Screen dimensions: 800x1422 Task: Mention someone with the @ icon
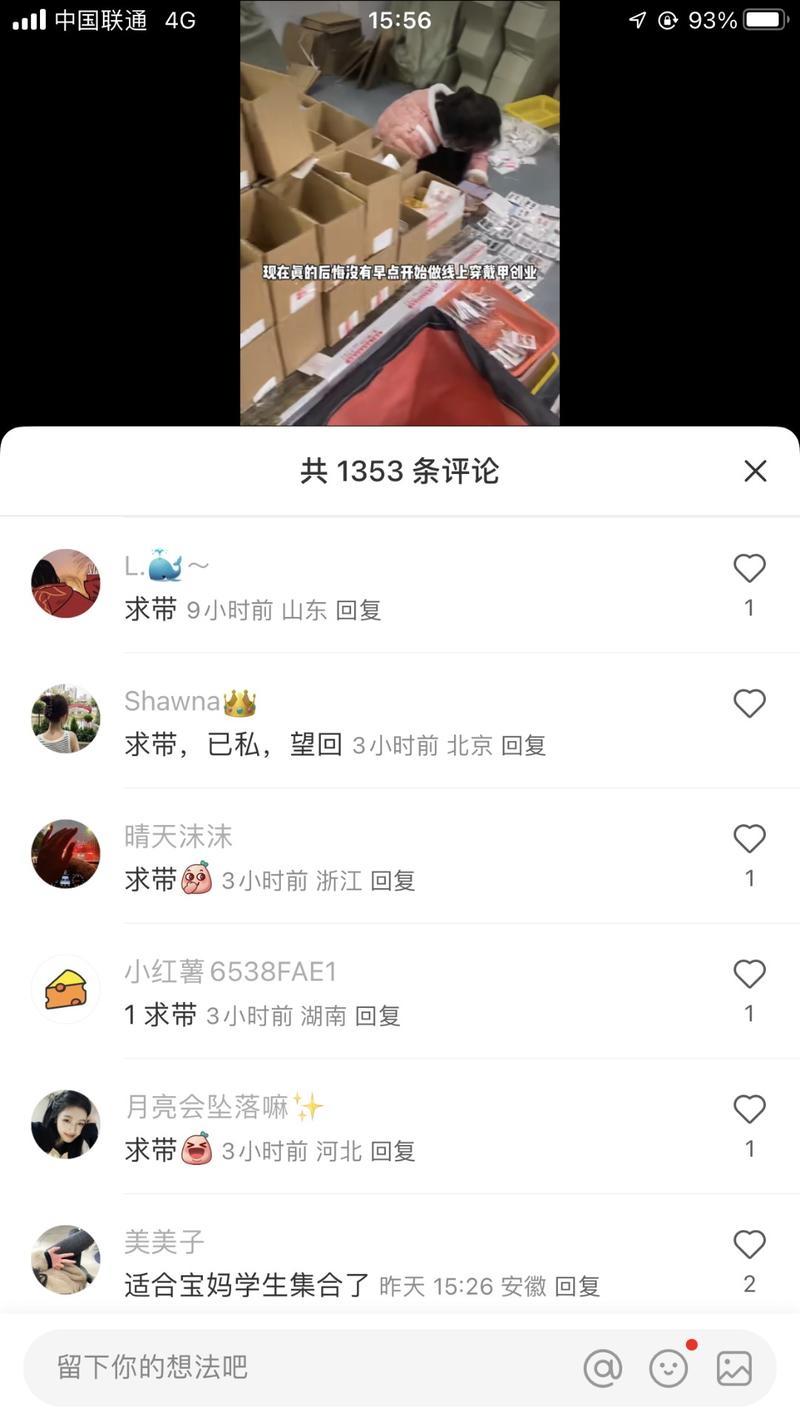tap(602, 1368)
